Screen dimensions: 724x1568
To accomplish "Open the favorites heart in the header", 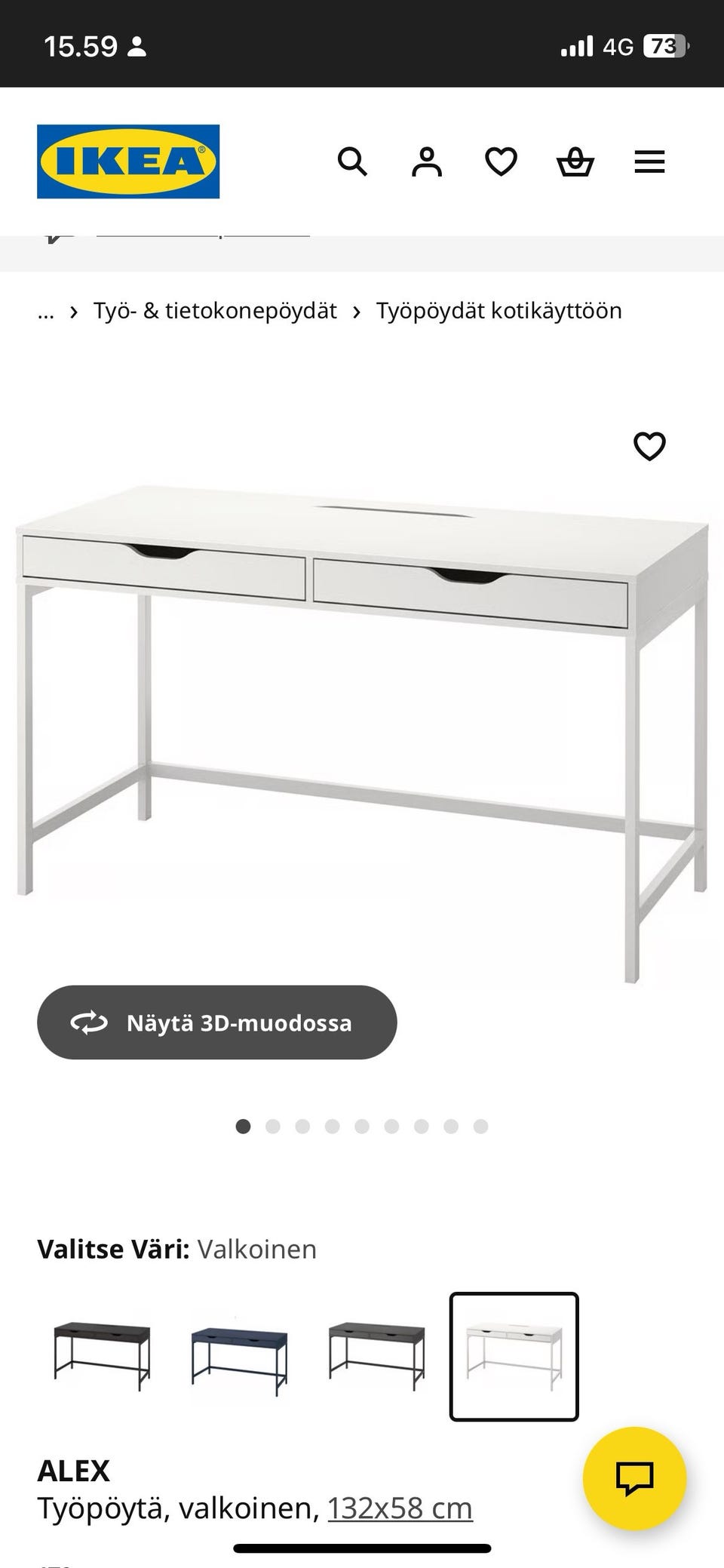I will click(501, 161).
